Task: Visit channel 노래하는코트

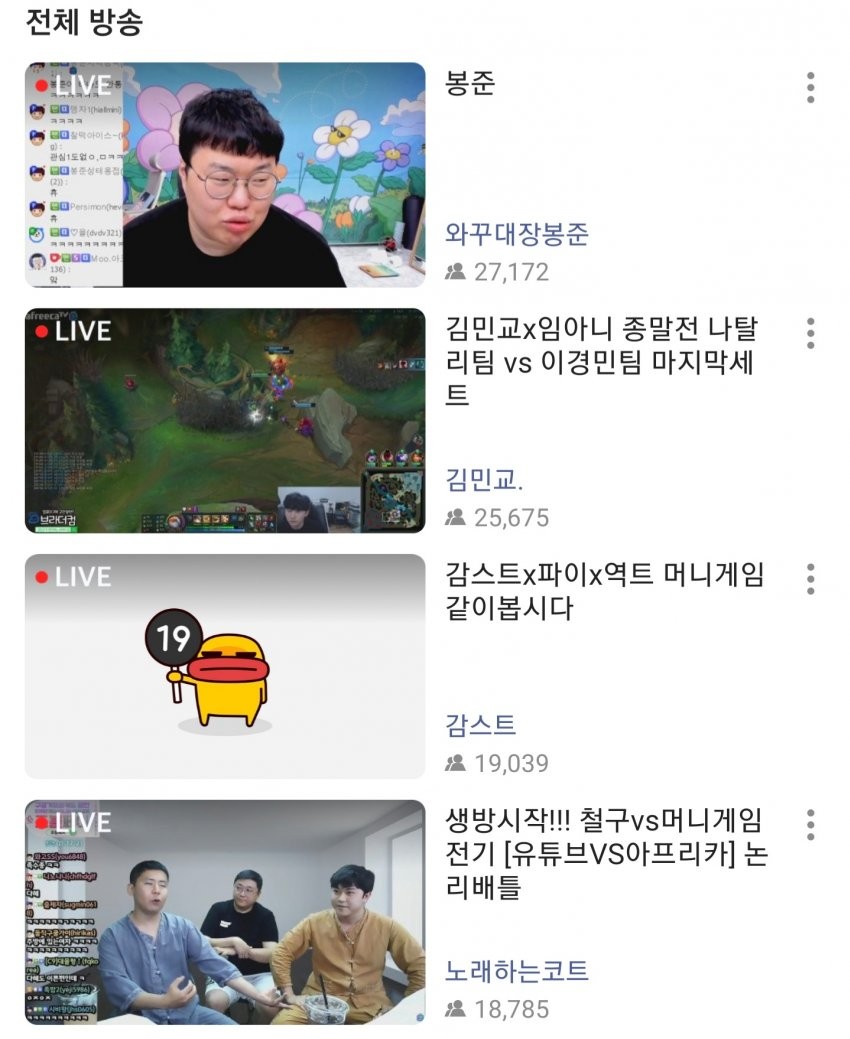Action: pyautogui.click(x=517, y=971)
